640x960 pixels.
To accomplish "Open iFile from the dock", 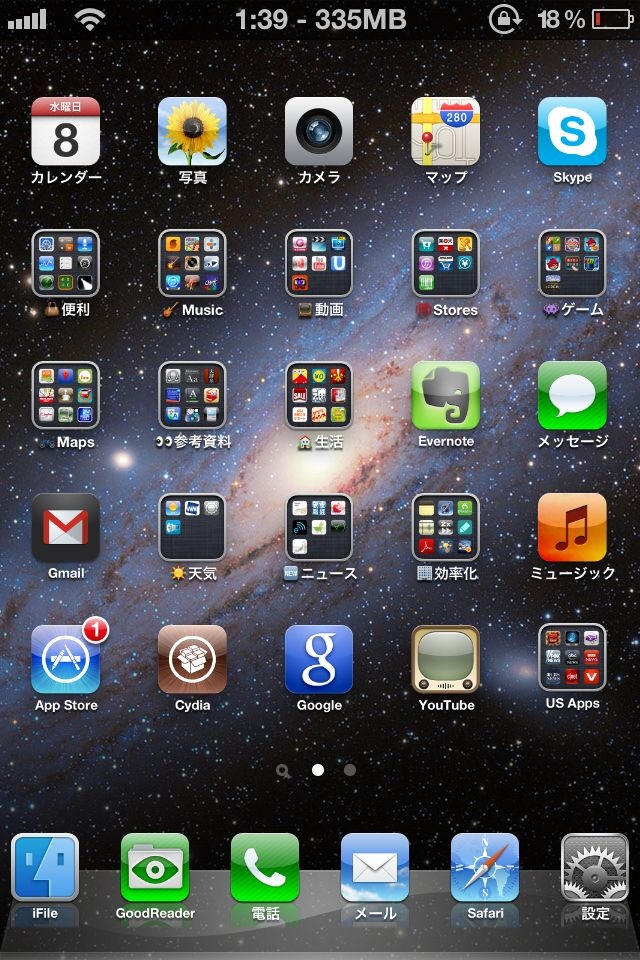I will tap(45, 868).
